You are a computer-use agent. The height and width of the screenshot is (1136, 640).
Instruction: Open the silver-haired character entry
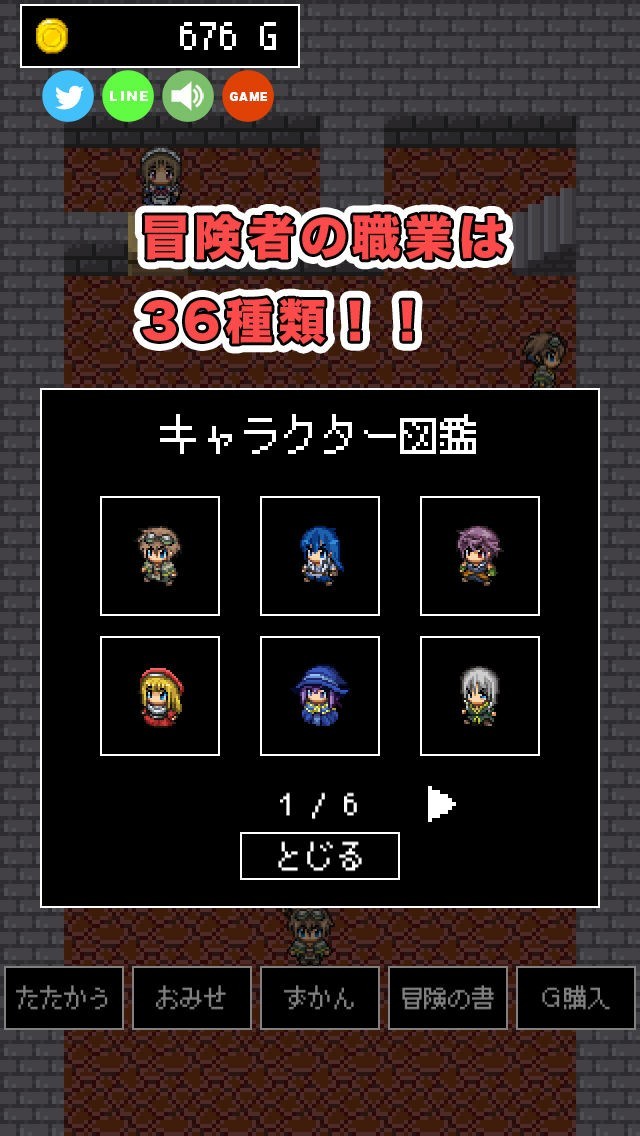[480, 696]
